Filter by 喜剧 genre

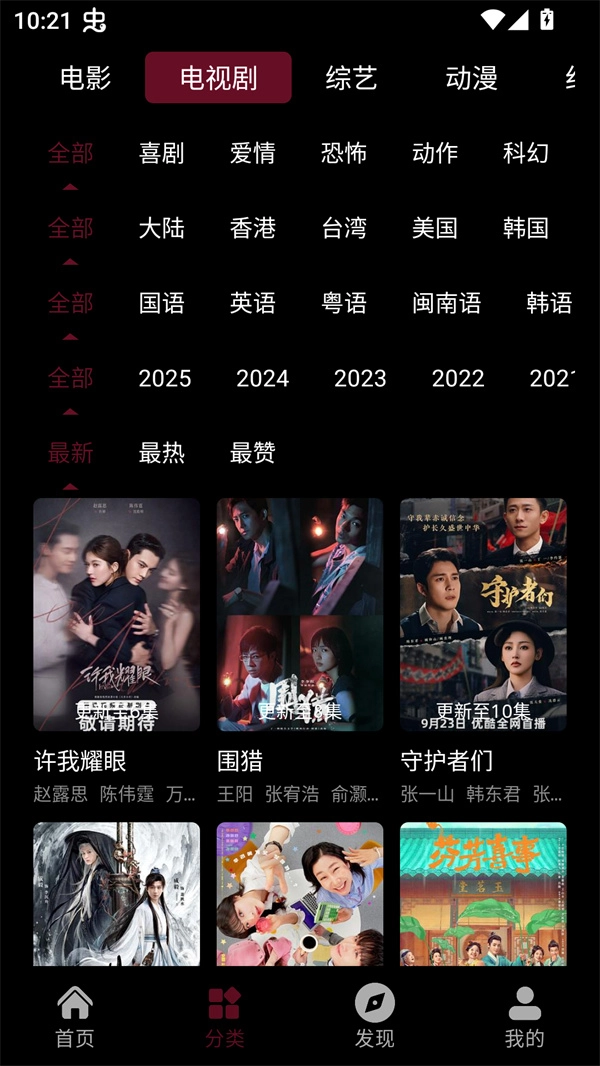pos(161,153)
